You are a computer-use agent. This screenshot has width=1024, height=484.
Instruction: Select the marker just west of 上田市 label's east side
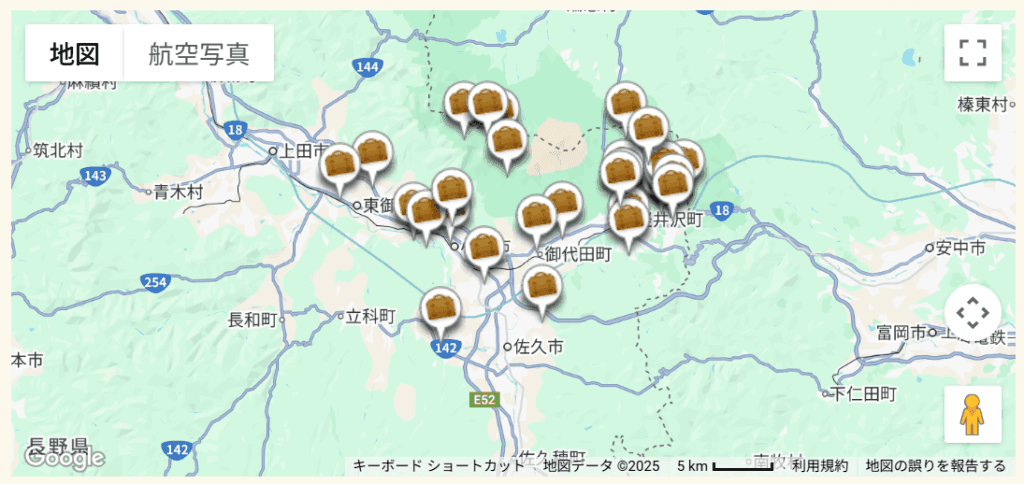click(341, 165)
